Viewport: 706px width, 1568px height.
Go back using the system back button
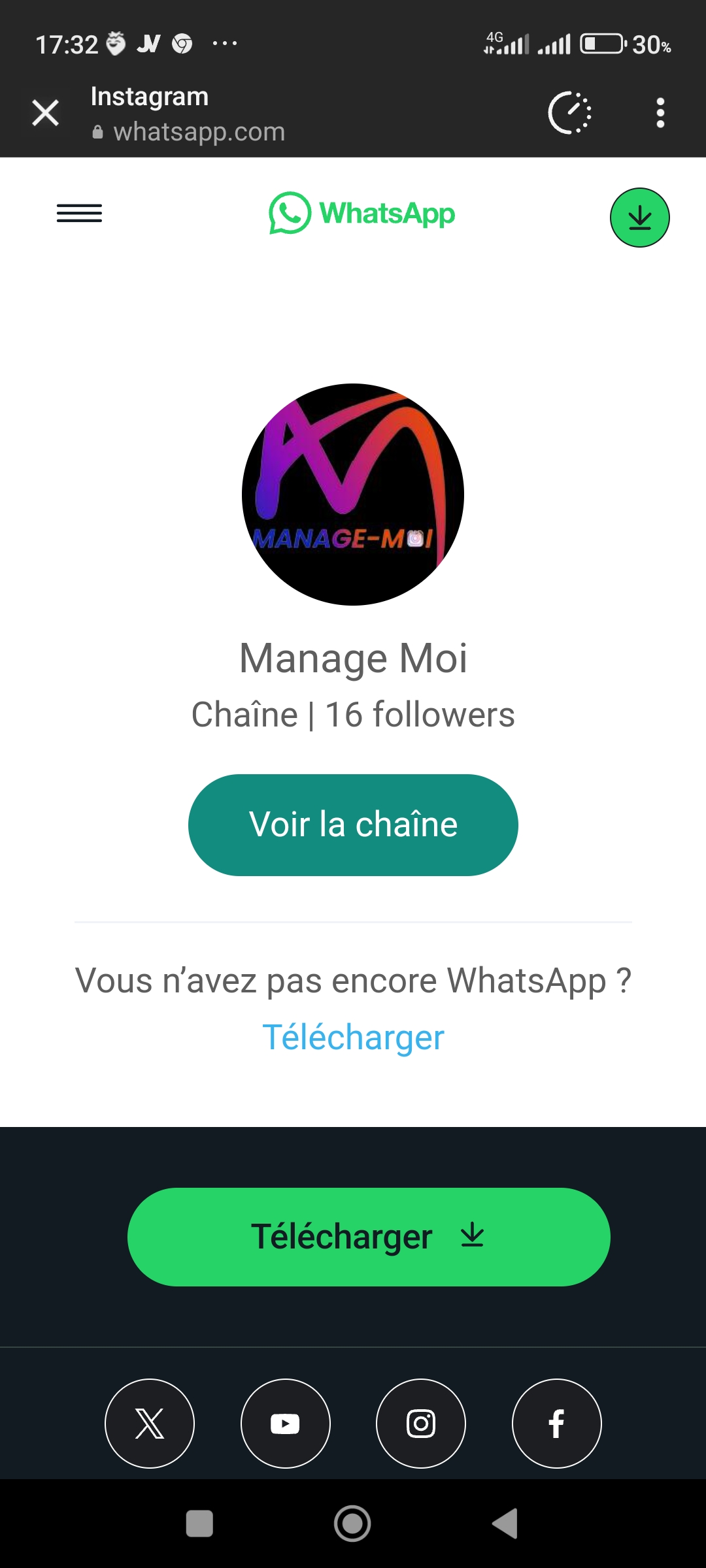505,1524
